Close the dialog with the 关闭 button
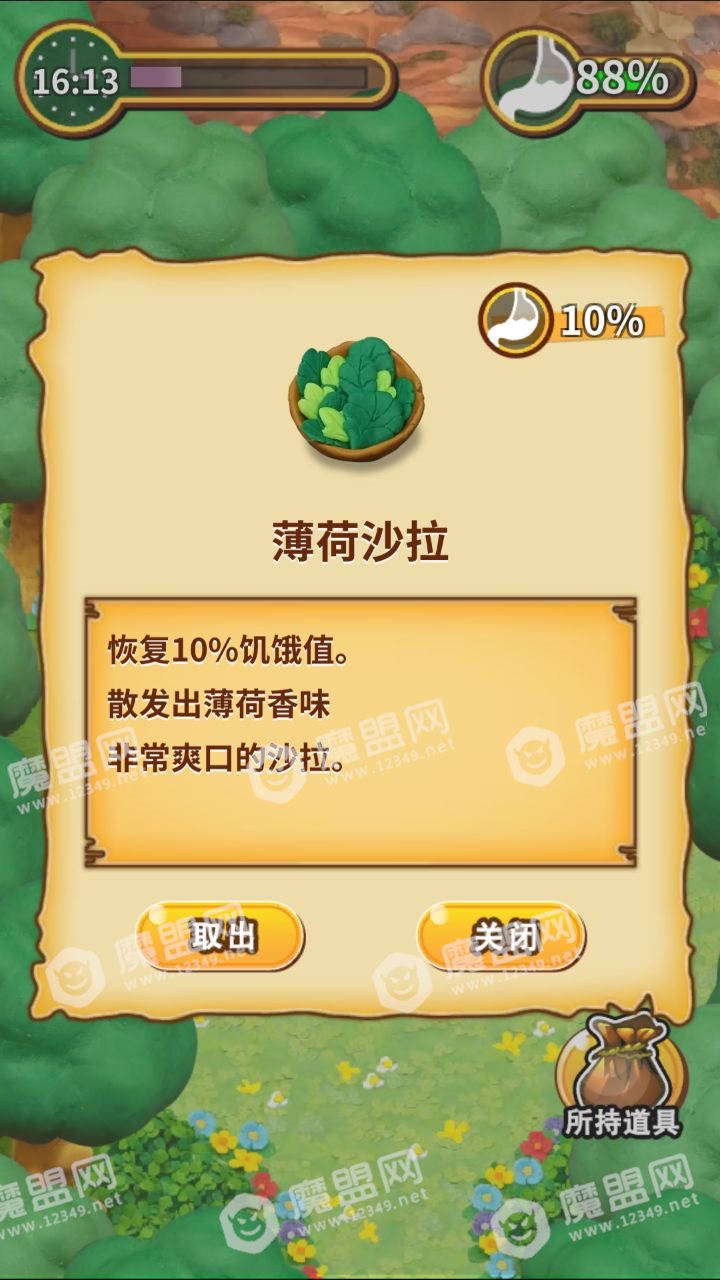Viewport: 720px width, 1280px height. click(502, 936)
